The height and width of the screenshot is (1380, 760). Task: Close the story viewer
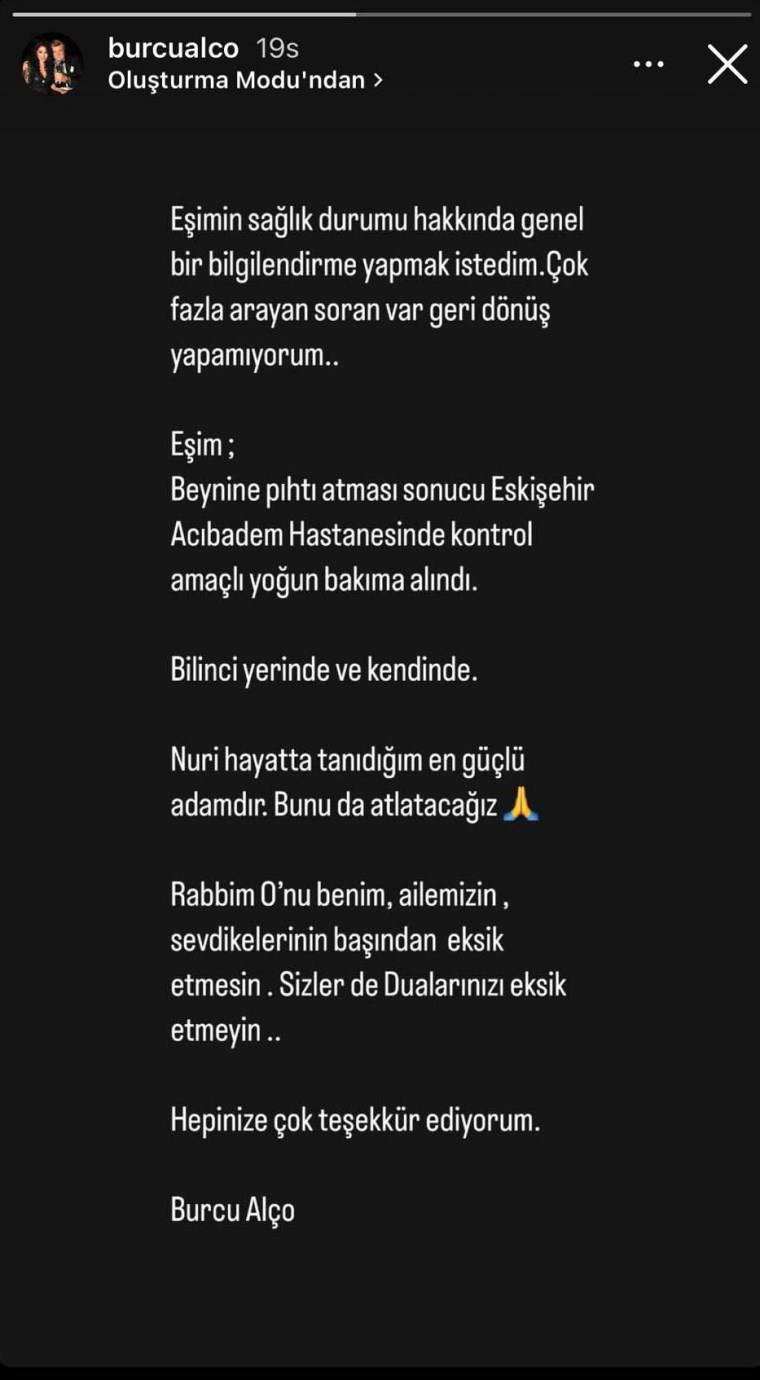727,65
